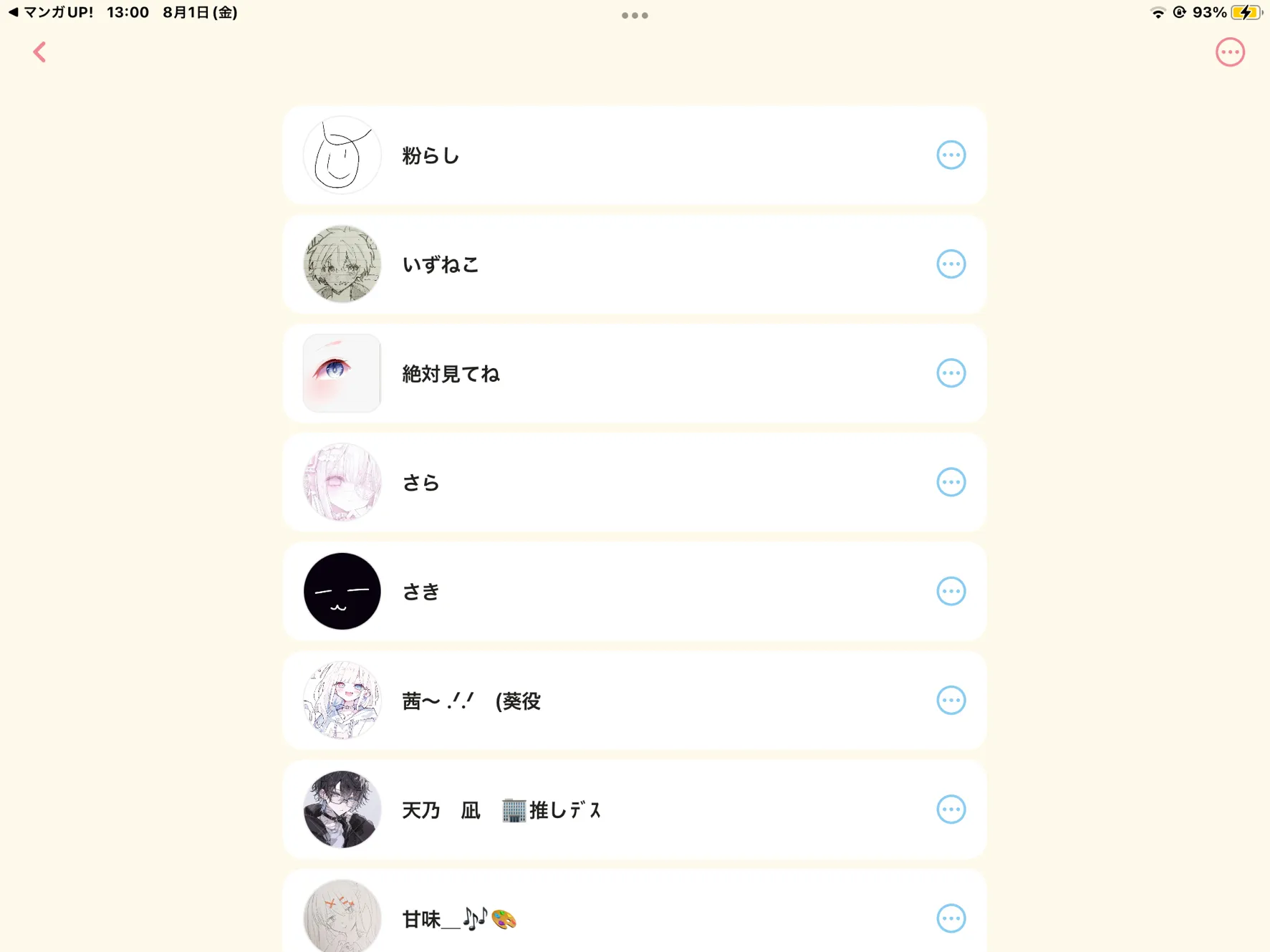Open the multitasking three-dot menu
This screenshot has width=1270, height=952.
tap(635, 15)
